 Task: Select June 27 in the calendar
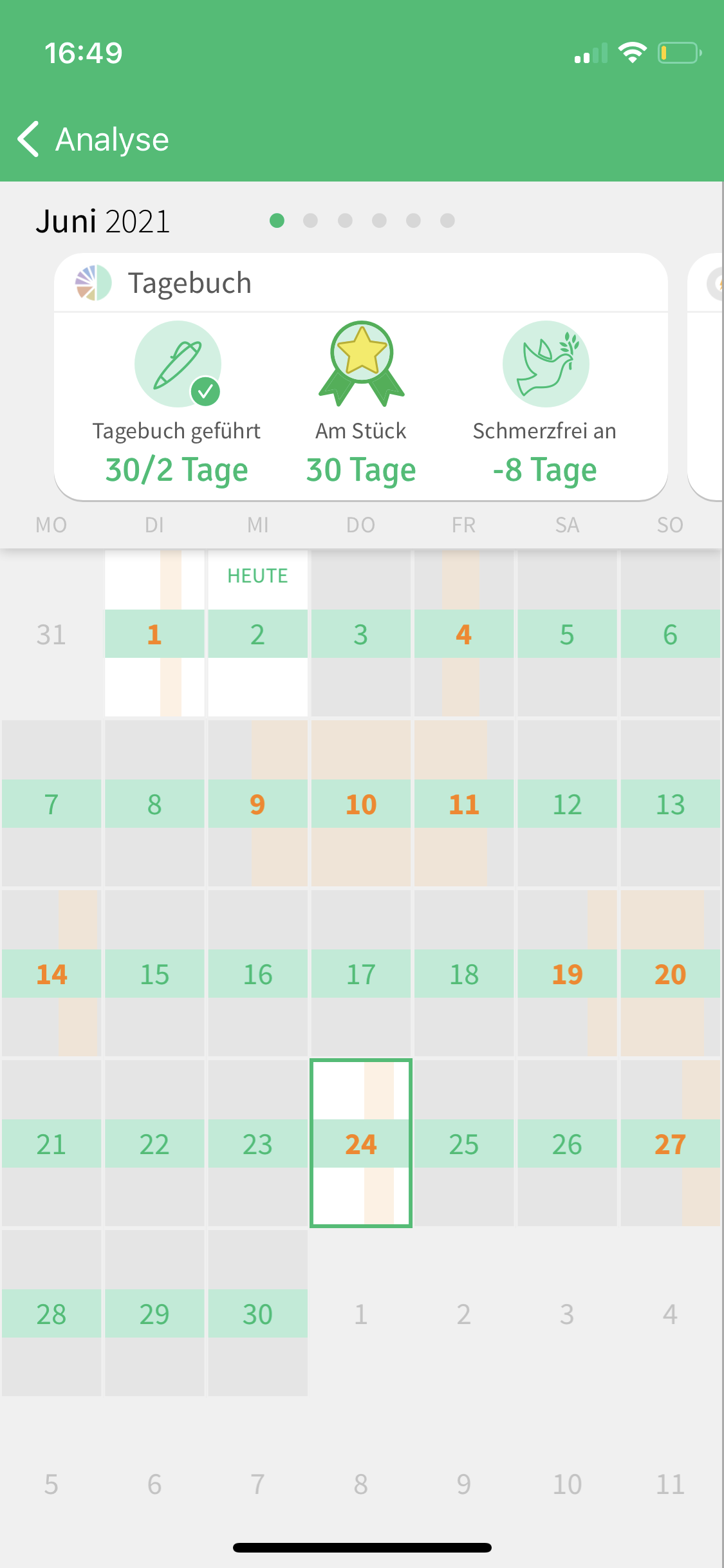click(670, 1144)
